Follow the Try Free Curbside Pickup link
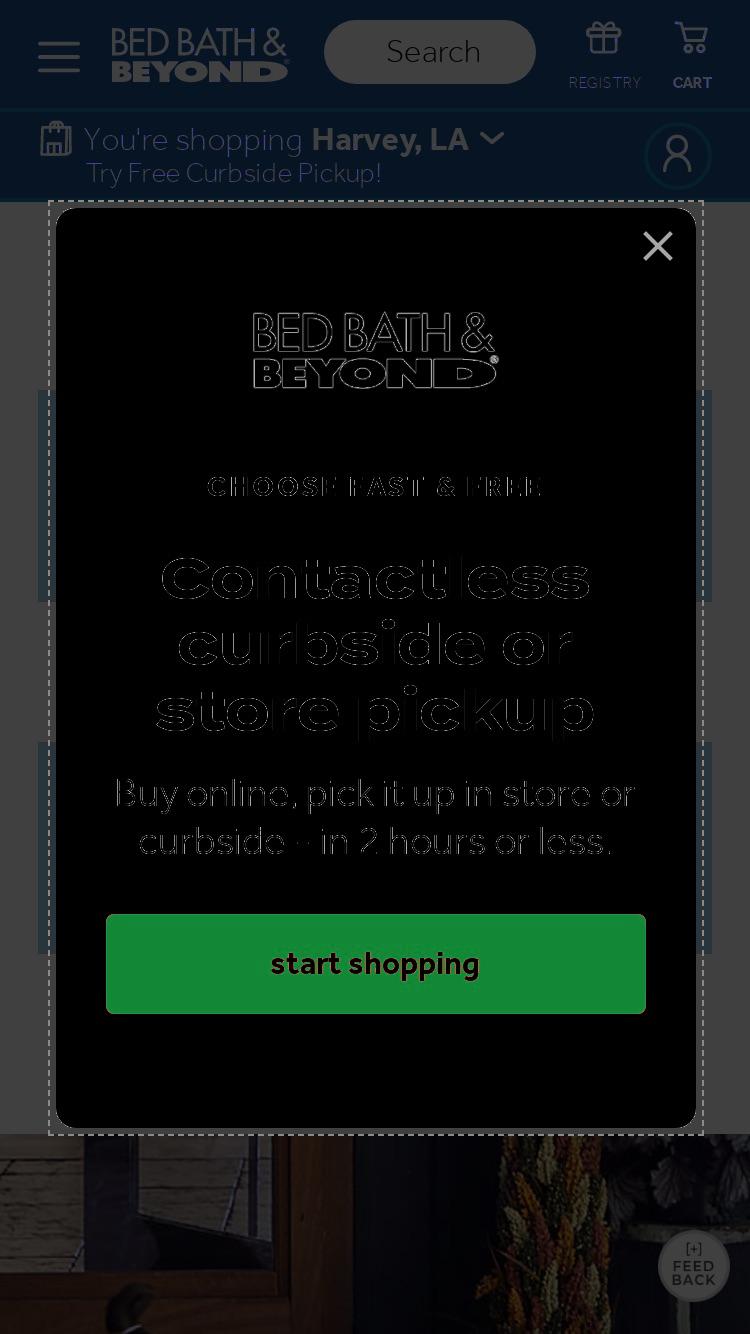The image size is (750, 1334). 234,173
